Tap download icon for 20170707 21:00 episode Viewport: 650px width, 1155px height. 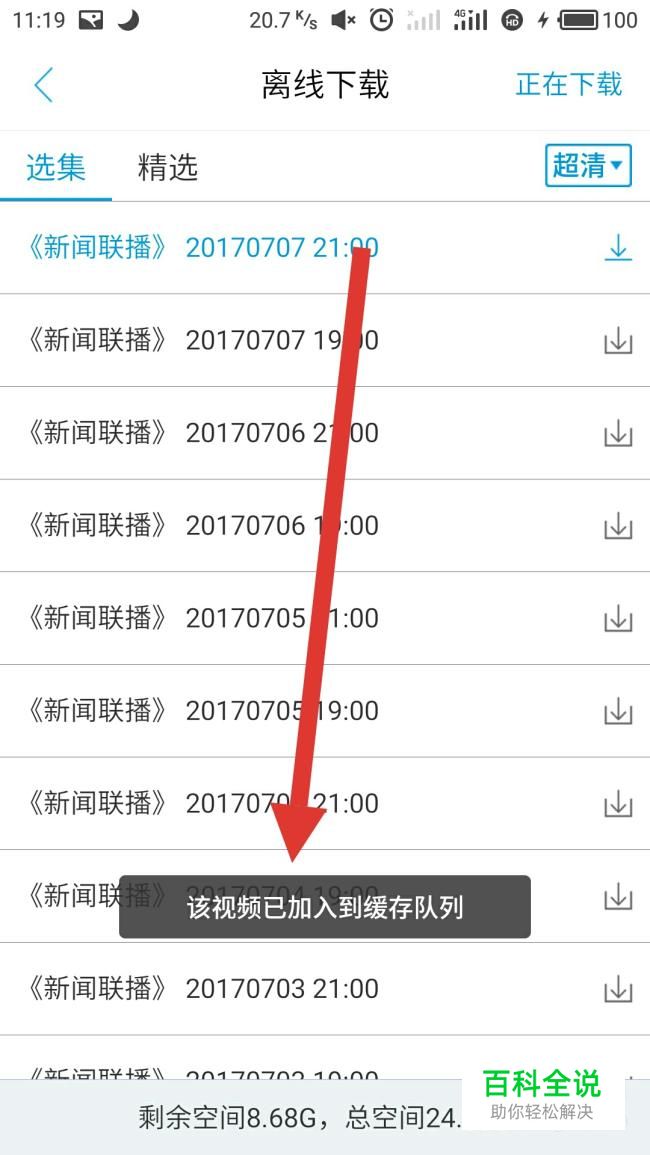click(618, 248)
